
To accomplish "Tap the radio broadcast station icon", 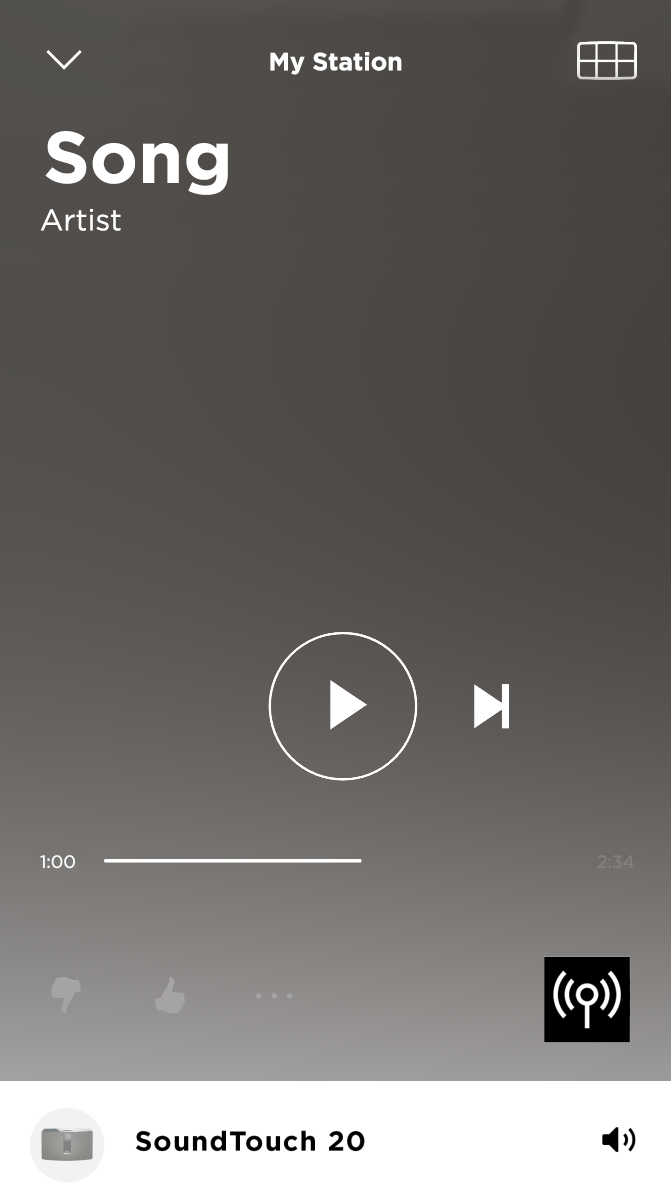I will [x=587, y=999].
